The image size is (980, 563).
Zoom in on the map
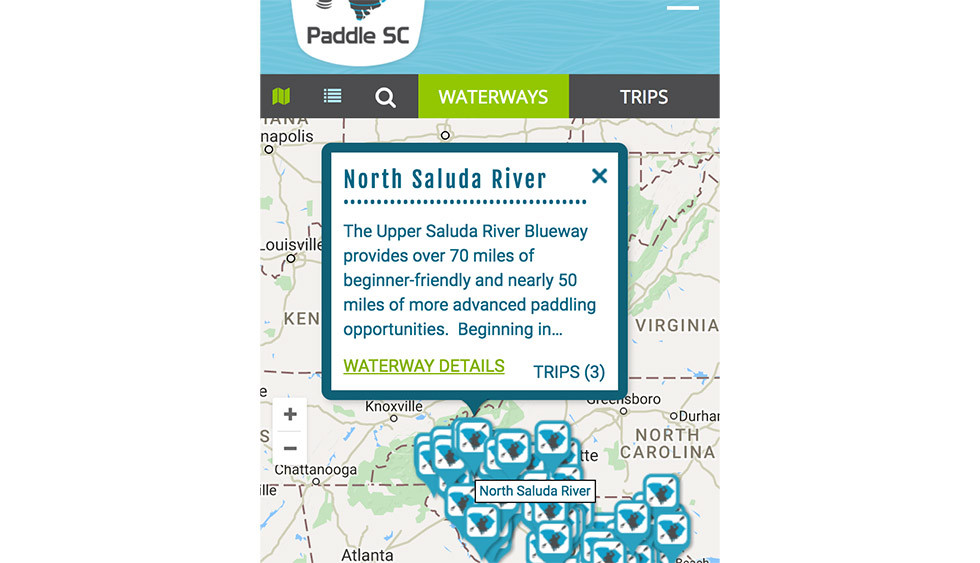(x=290, y=414)
